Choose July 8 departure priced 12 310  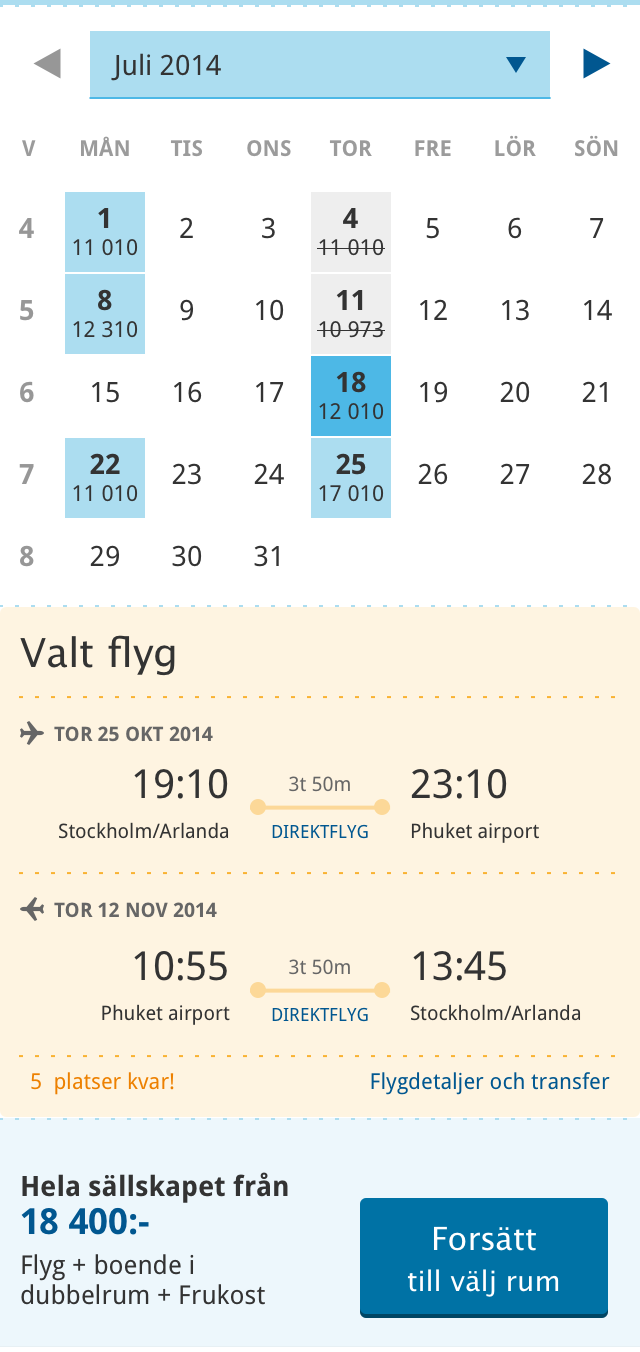click(x=105, y=313)
